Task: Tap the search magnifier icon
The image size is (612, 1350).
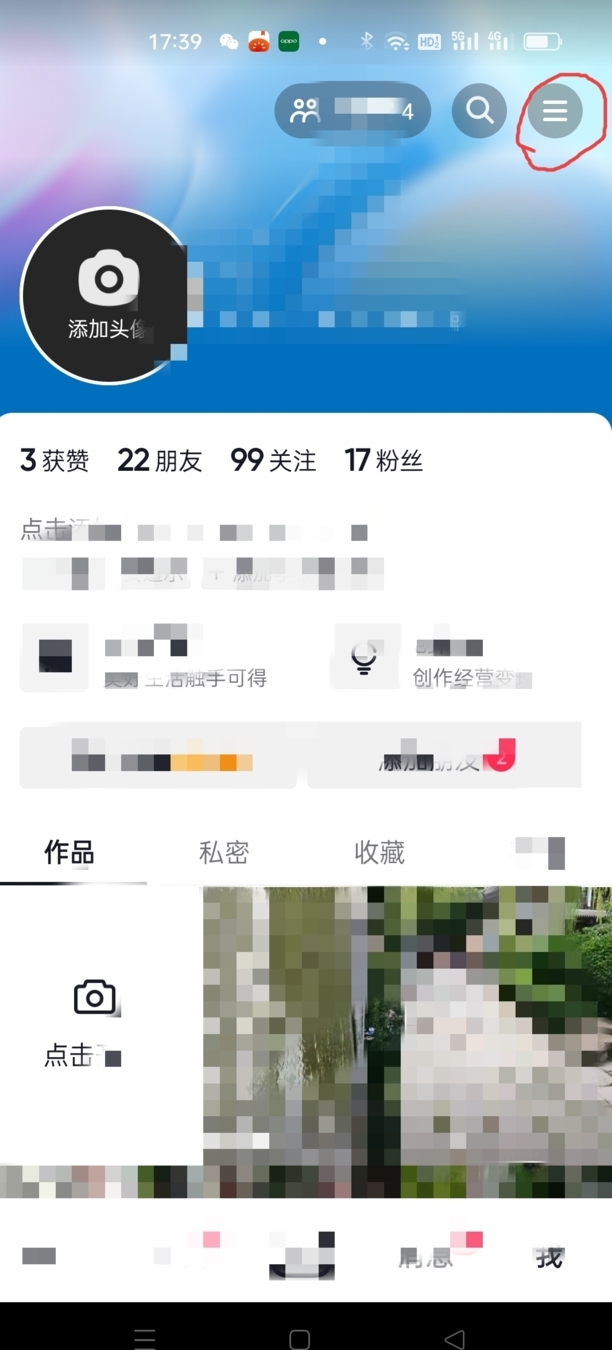Action: pos(480,110)
